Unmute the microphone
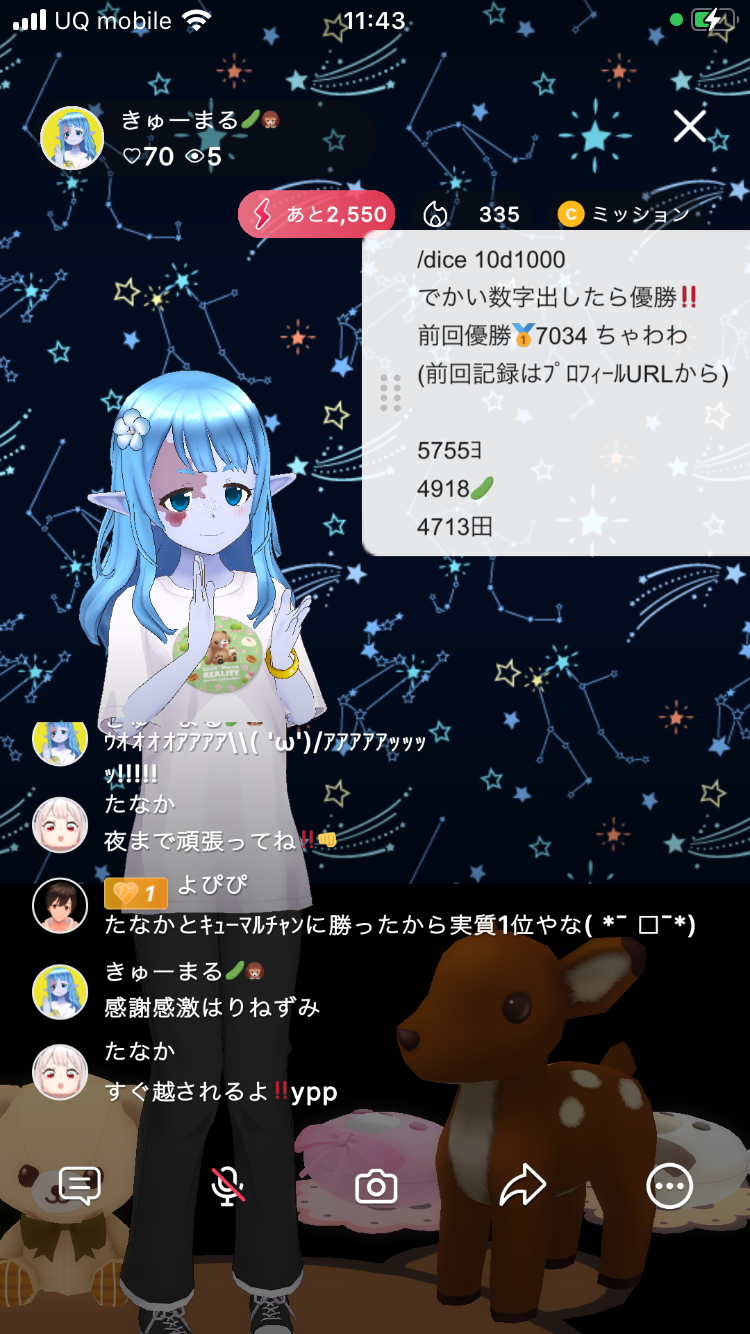The width and height of the screenshot is (750, 1334). click(x=229, y=1186)
